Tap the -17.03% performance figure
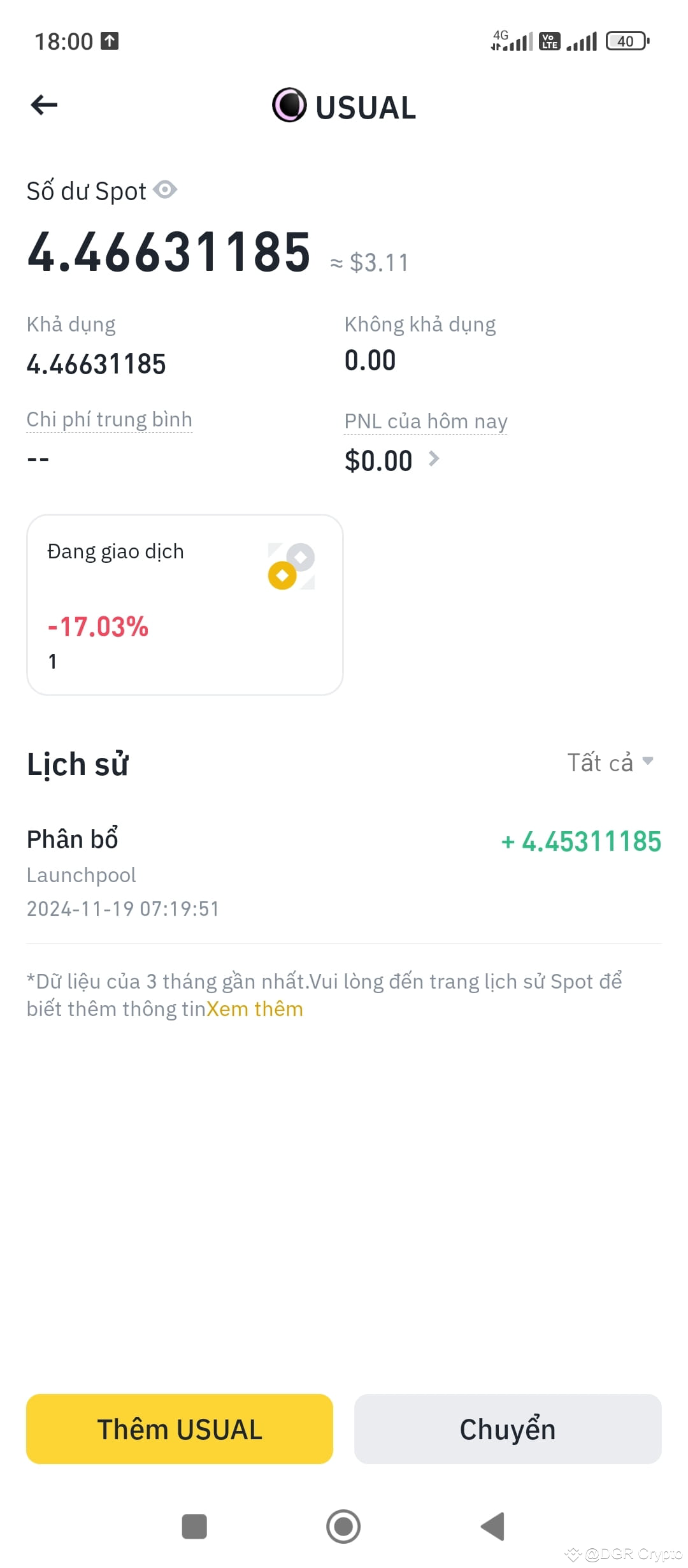The image size is (688, 1568). [x=98, y=628]
